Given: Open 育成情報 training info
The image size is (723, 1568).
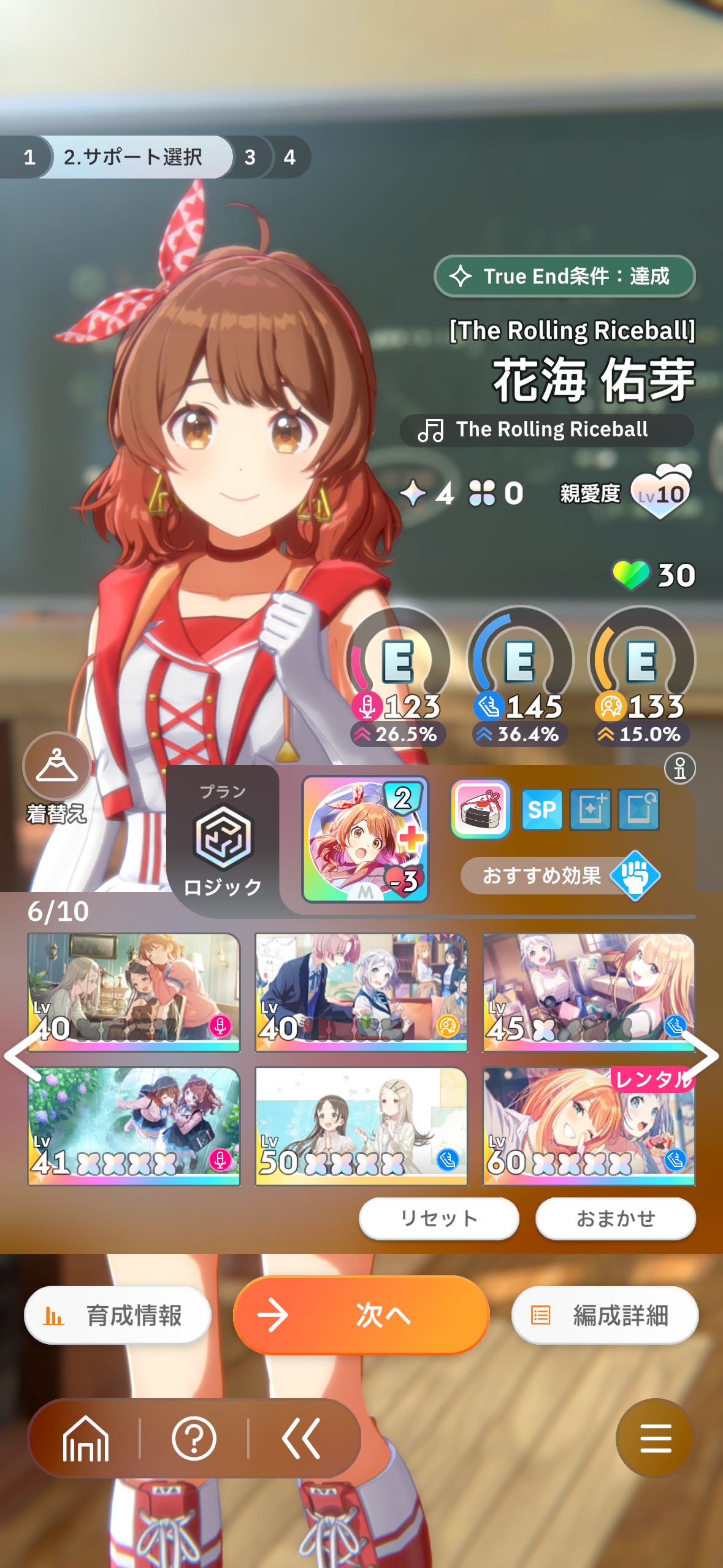Looking at the screenshot, I should click(x=118, y=1315).
